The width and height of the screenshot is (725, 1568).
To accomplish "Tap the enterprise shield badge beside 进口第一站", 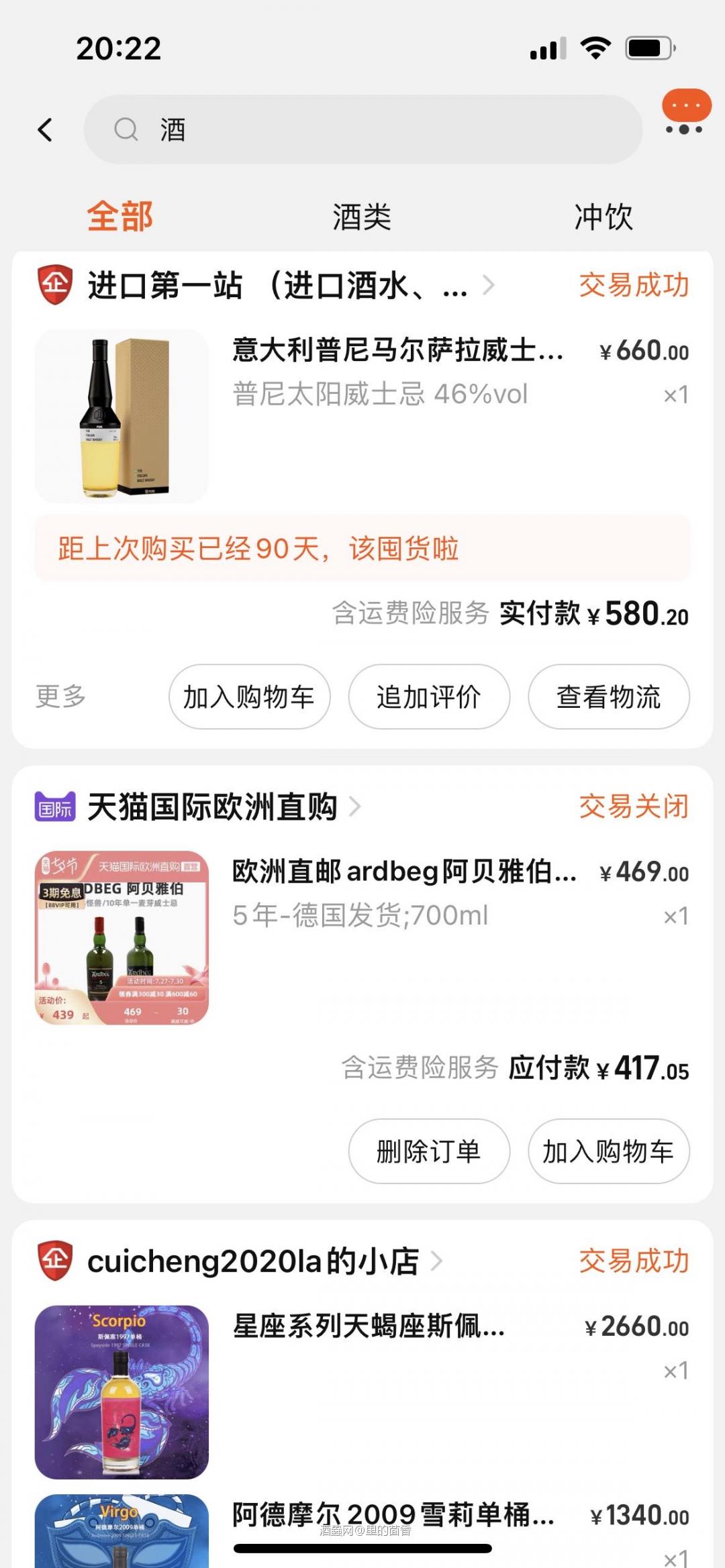I will point(55,284).
